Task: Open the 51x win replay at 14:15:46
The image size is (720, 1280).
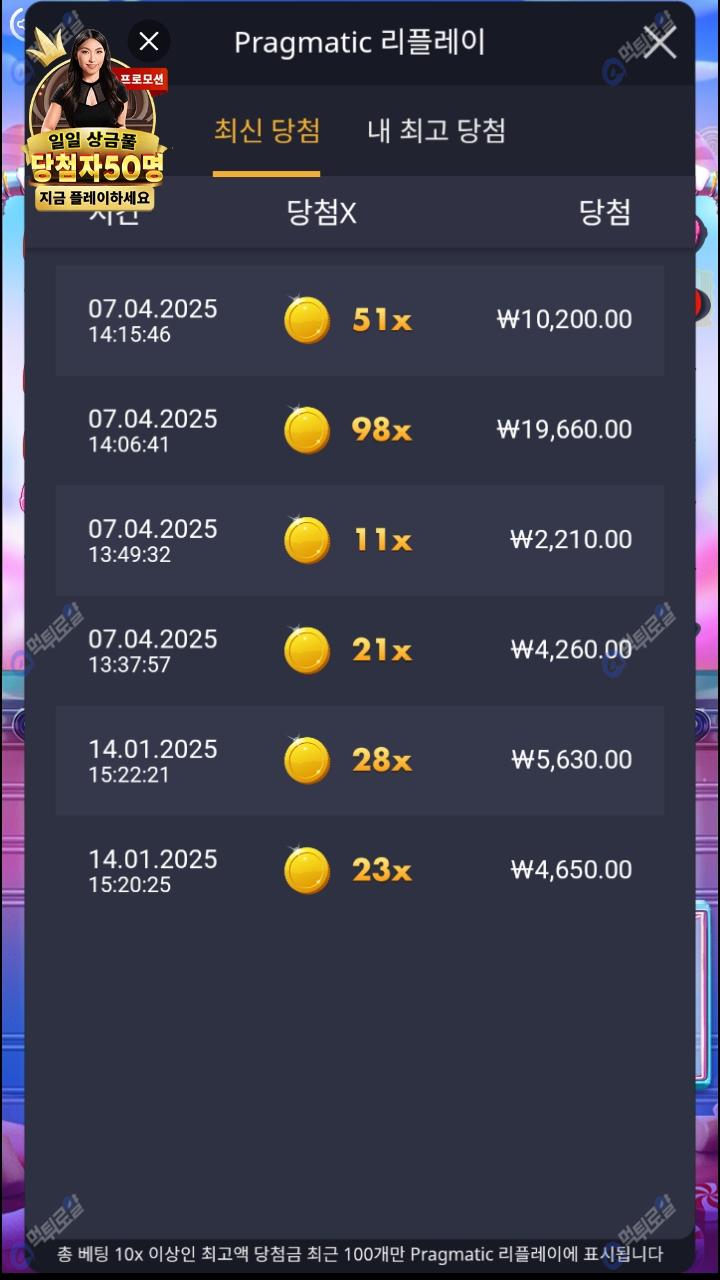Action: (360, 320)
